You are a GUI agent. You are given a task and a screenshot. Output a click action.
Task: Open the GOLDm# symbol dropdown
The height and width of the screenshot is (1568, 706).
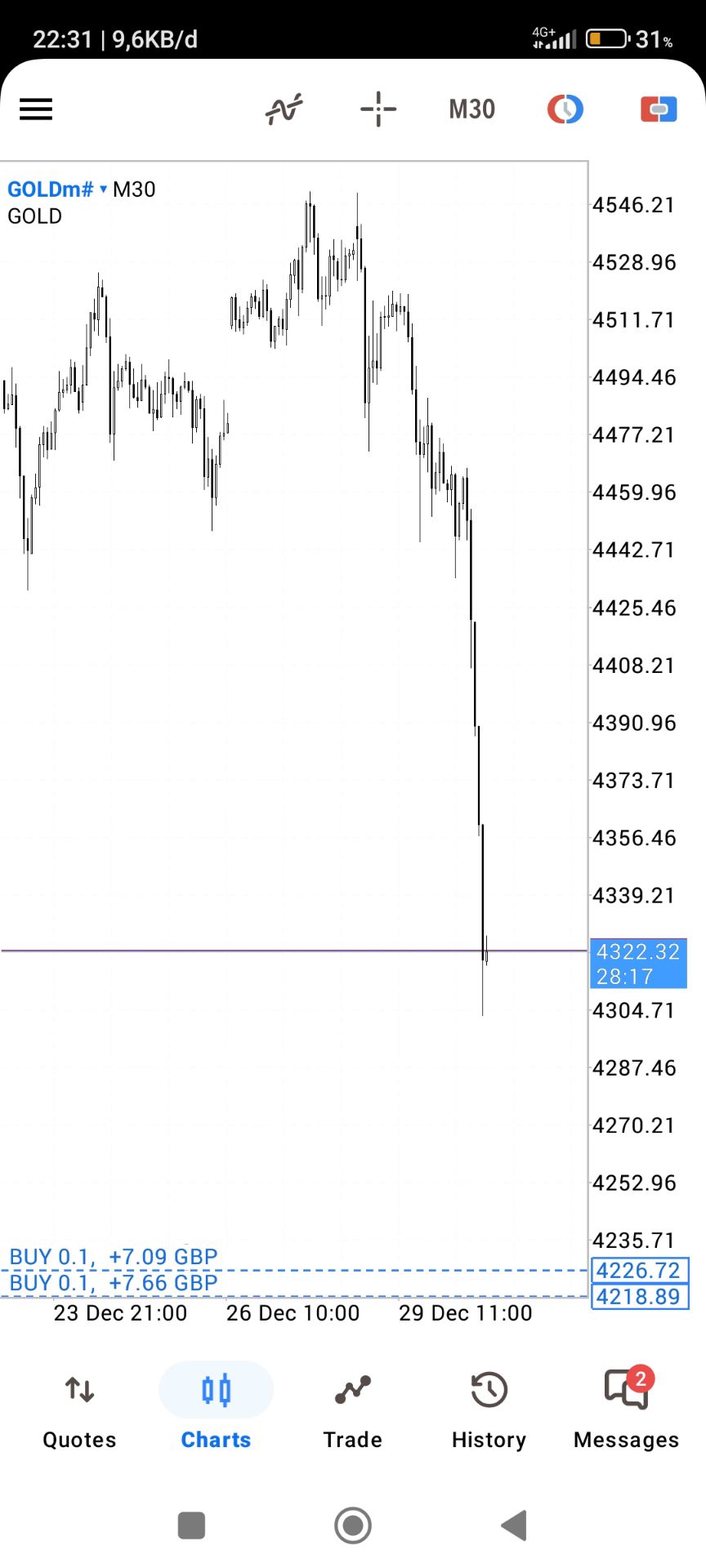[57, 189]
